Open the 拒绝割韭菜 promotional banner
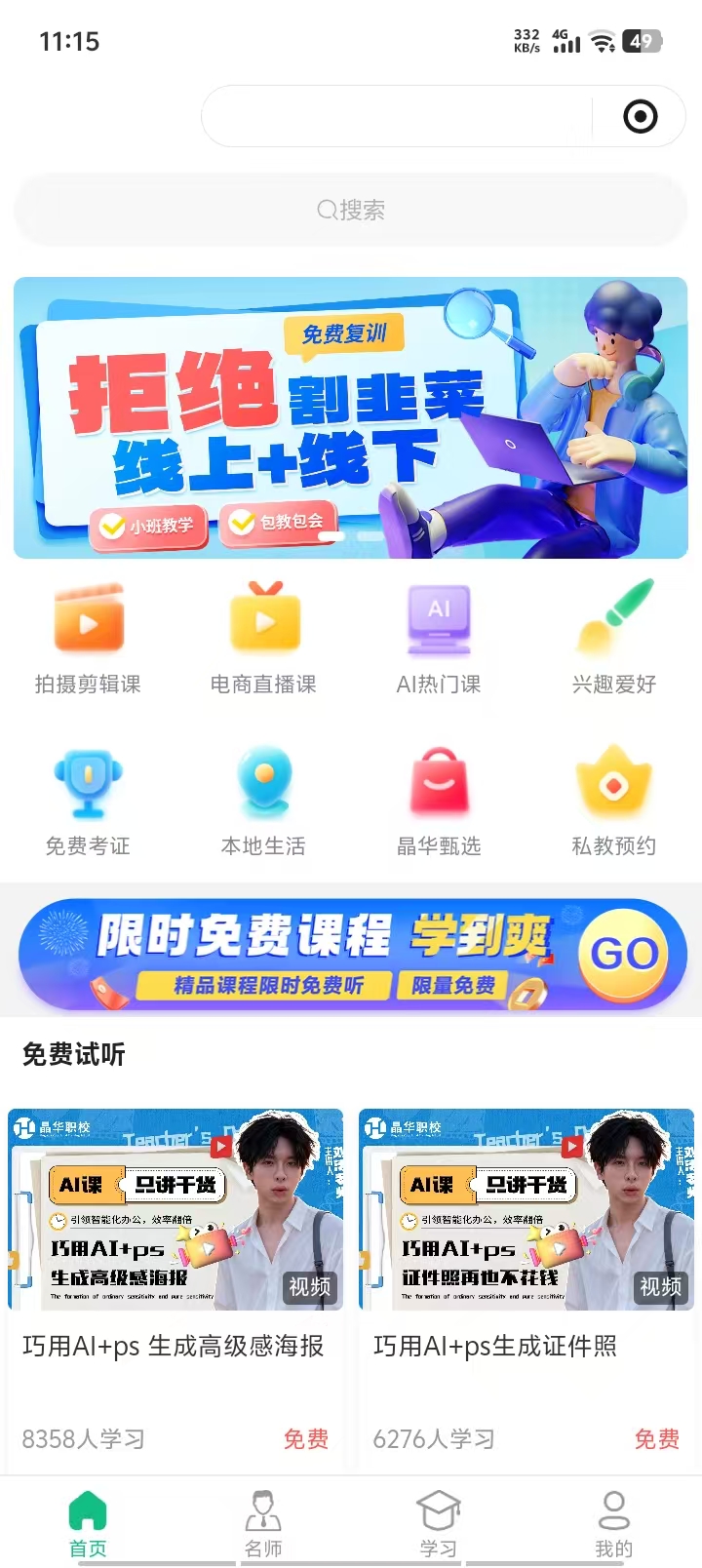Image resolution: width=702 pixels, height=1568 pixels. pos(351,417)
